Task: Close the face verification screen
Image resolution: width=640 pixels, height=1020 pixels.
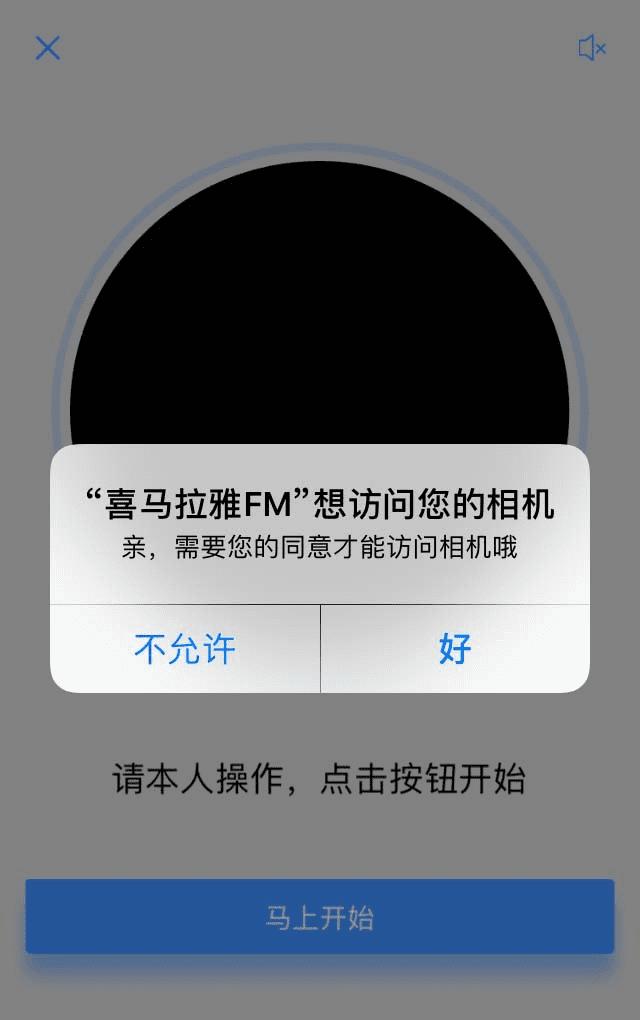Action: tap(48, 48)
